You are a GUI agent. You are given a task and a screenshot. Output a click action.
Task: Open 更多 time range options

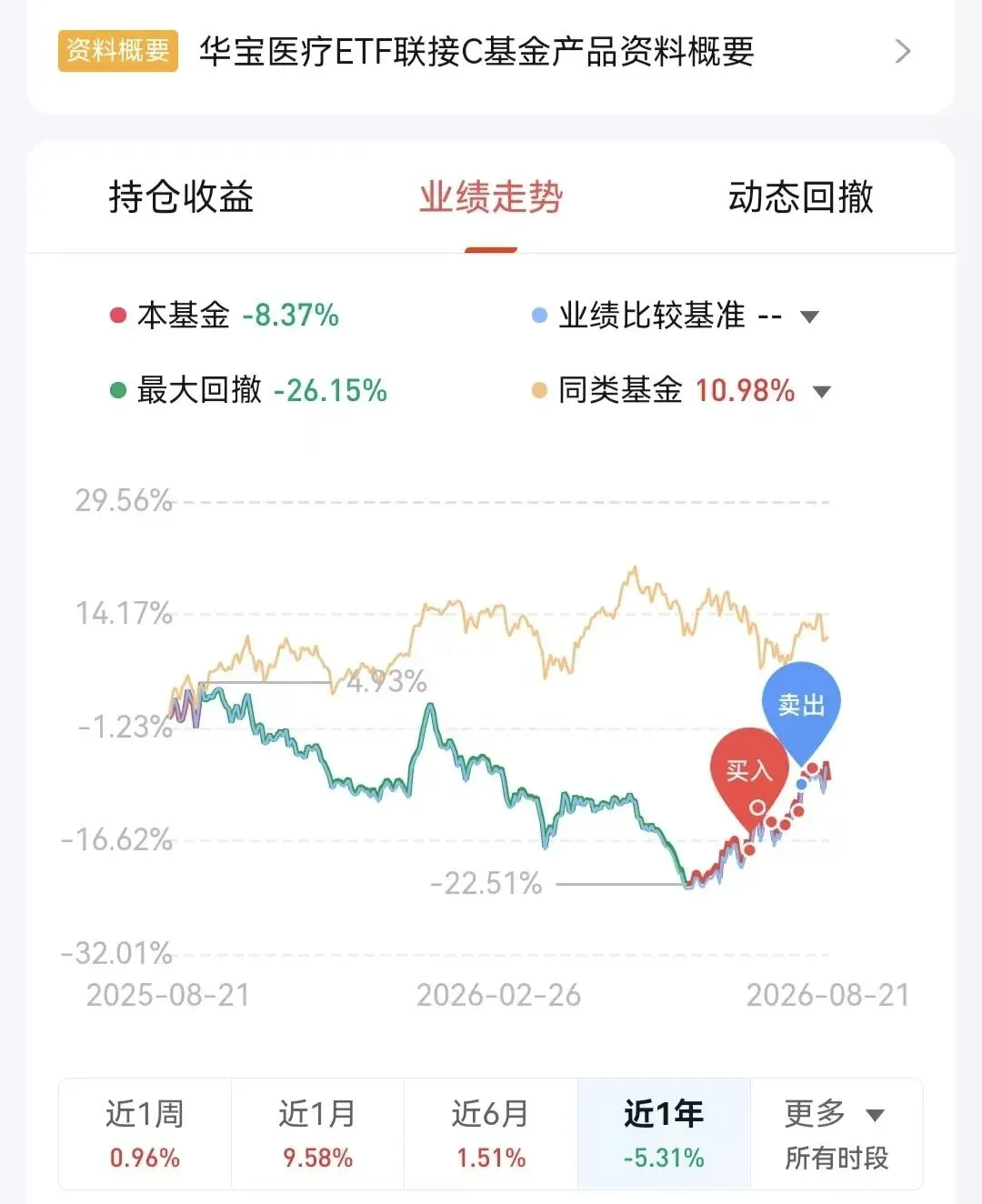tap(837, 1133)
